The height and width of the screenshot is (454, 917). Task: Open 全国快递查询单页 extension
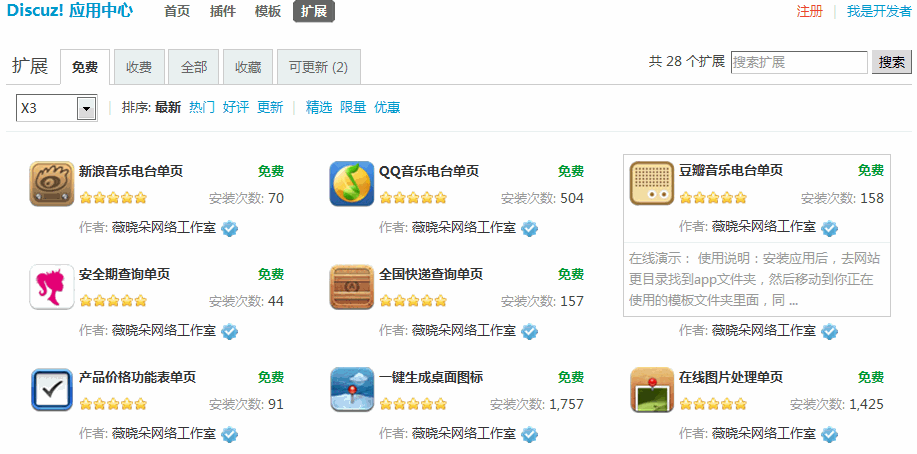click(x=431, y=273)
